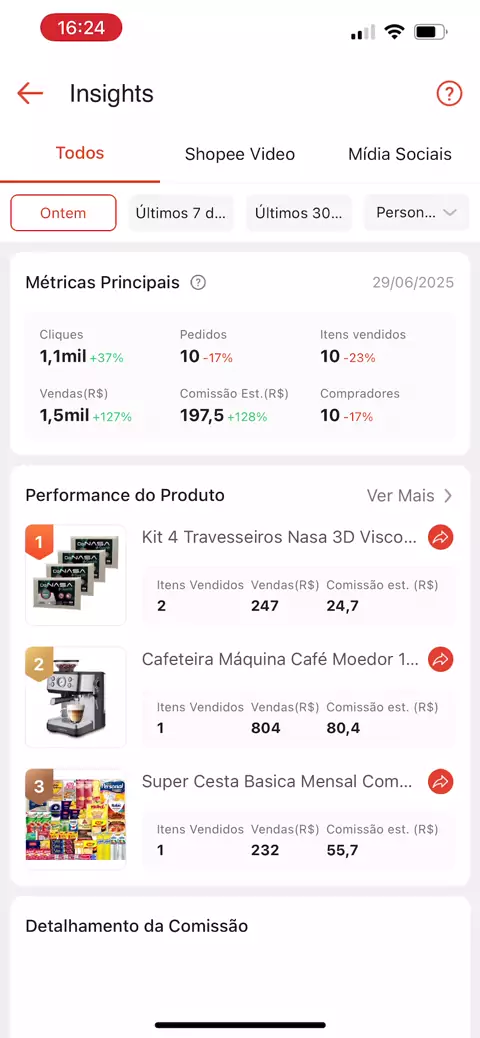This screenshot has width=480, height=1038.
Task: Share the Super Cesta Basica product
Action: click(x=440, y=782)
